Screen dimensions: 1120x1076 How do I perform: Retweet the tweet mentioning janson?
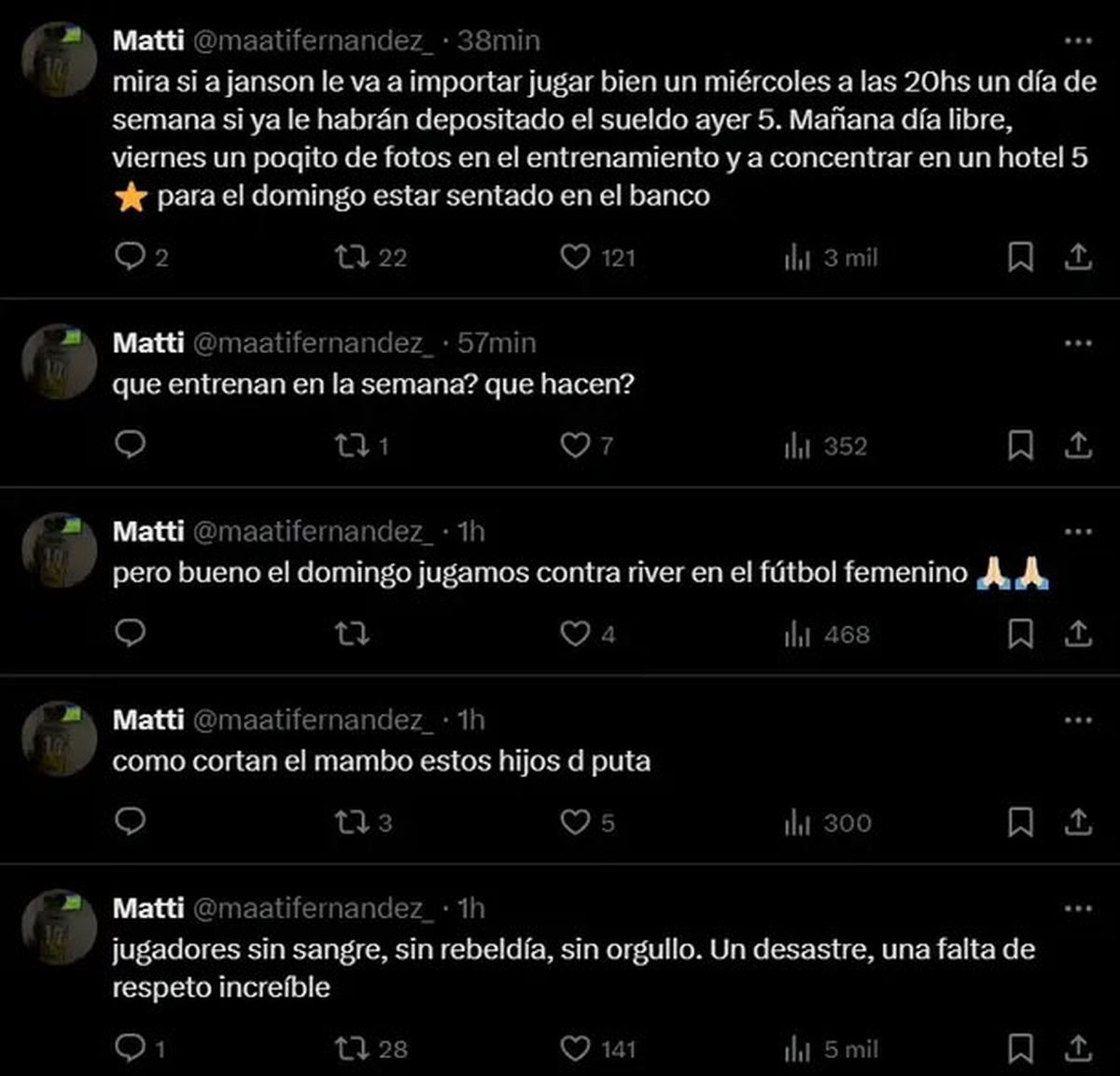click(352, 257)
